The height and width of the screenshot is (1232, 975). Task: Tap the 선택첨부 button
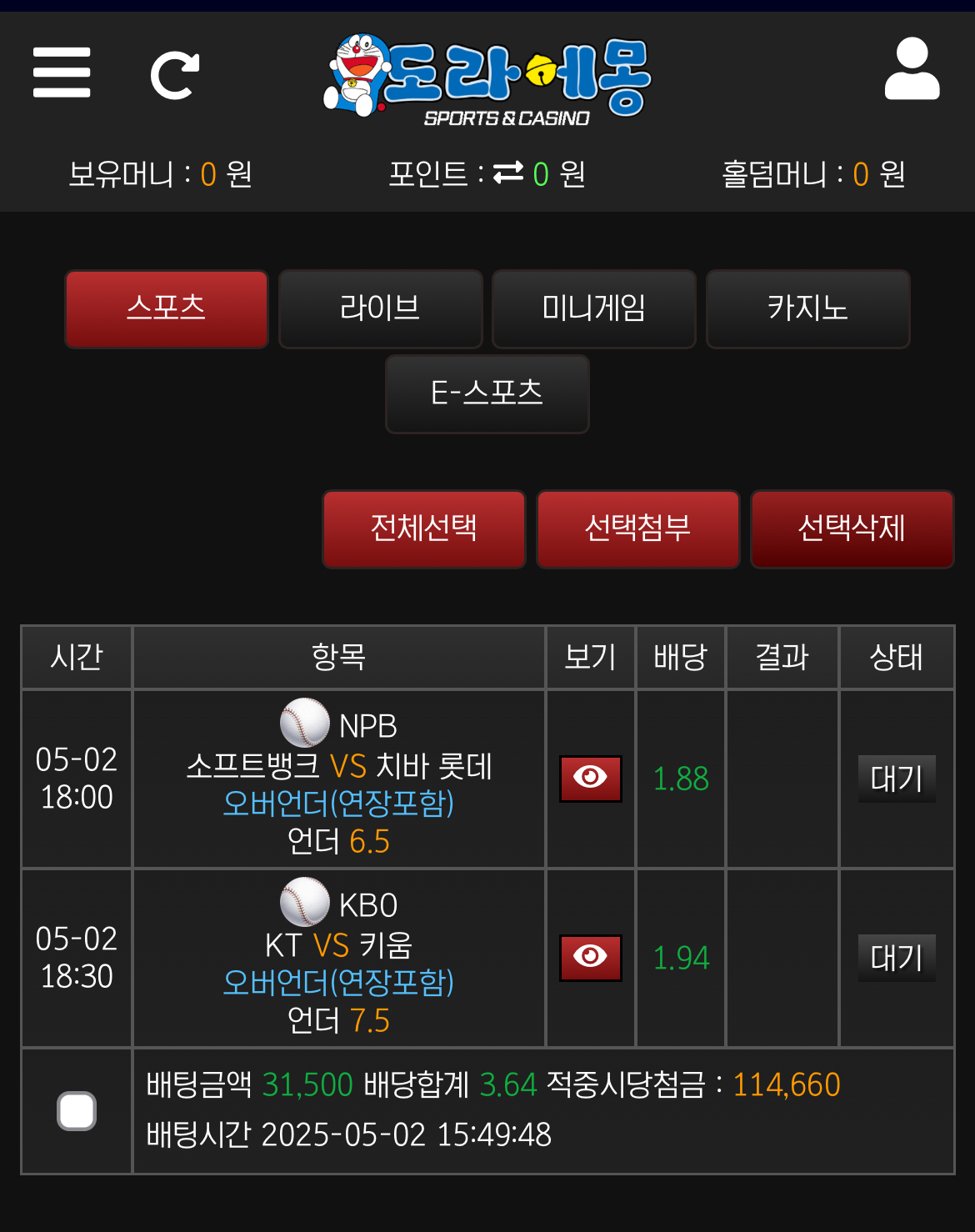point(637,528)
